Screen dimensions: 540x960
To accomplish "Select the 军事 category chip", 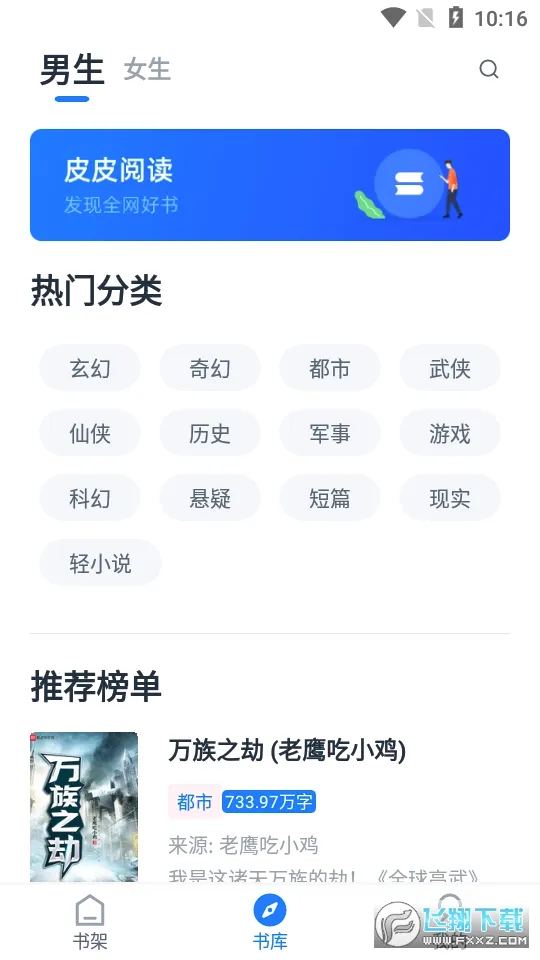I will [330, 433].
